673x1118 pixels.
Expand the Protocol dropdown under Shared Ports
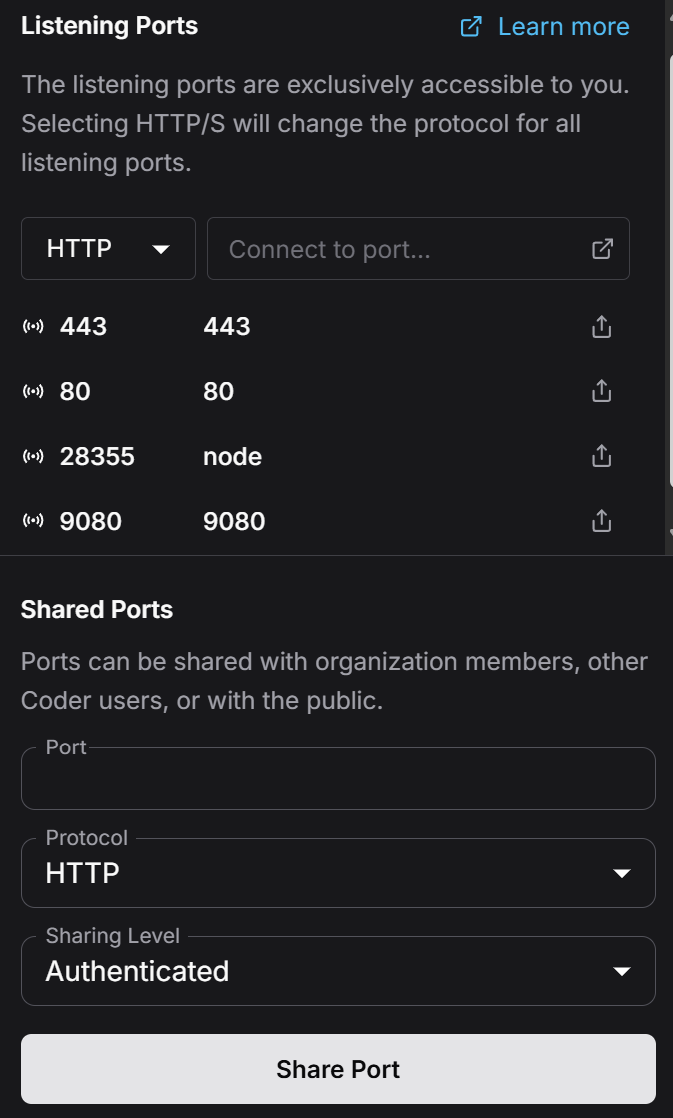pyautogui.click(x=338, y=873)
